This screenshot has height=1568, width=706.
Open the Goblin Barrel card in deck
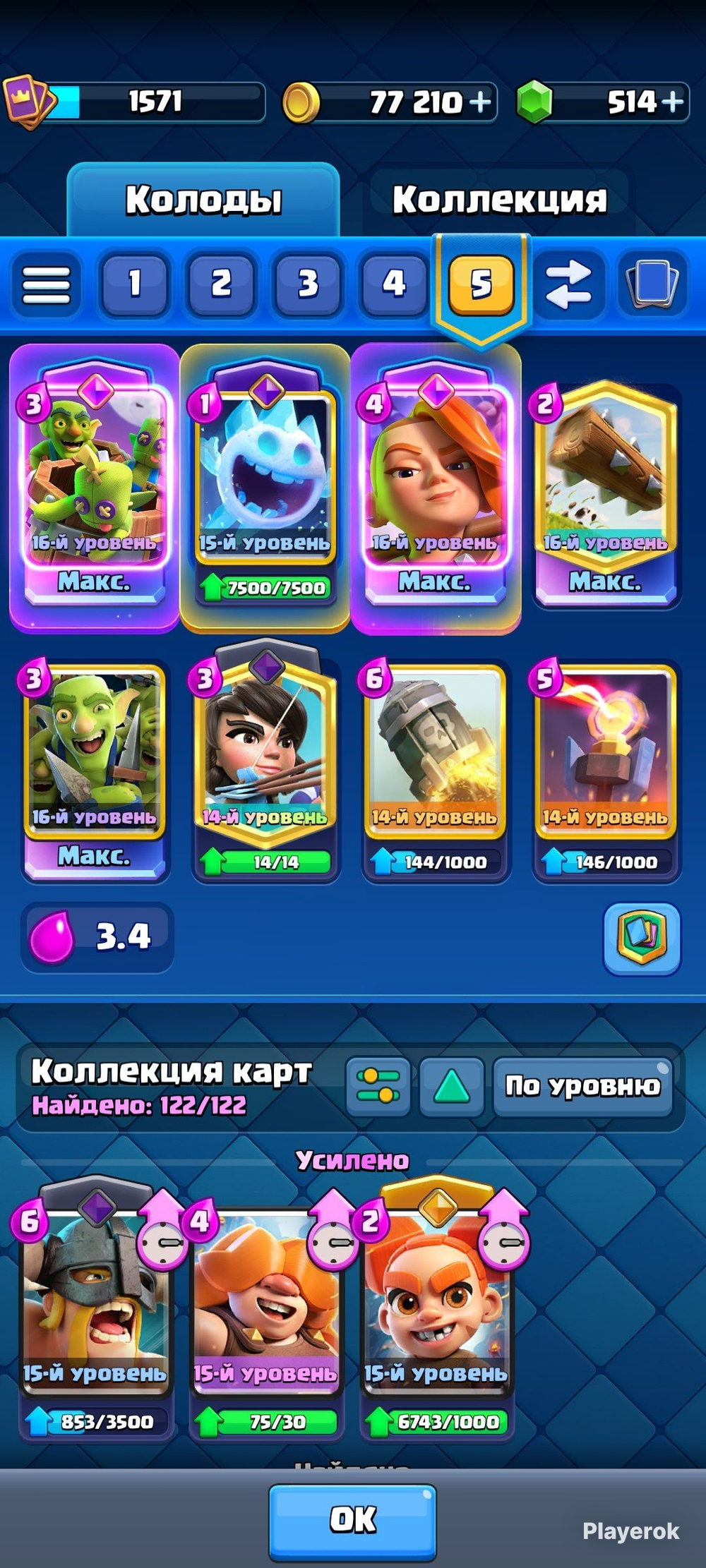tap(95, 488)
